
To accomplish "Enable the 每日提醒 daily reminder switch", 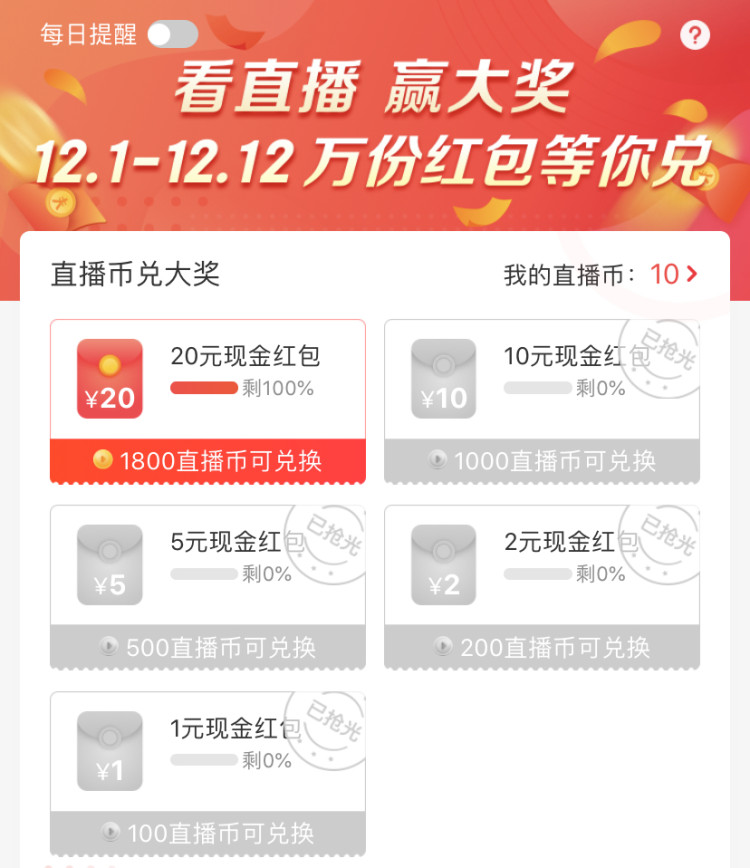I will coord(172,34).
